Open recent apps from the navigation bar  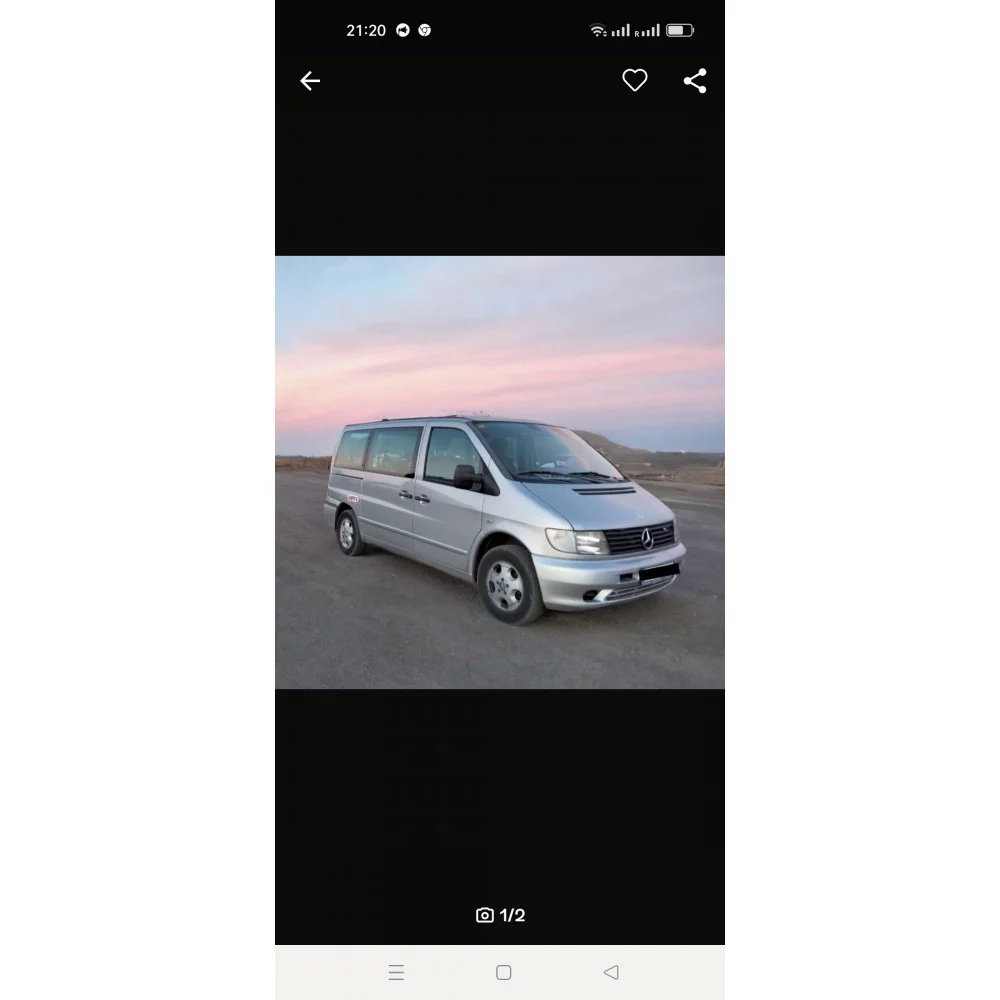[x=396, y=972]
